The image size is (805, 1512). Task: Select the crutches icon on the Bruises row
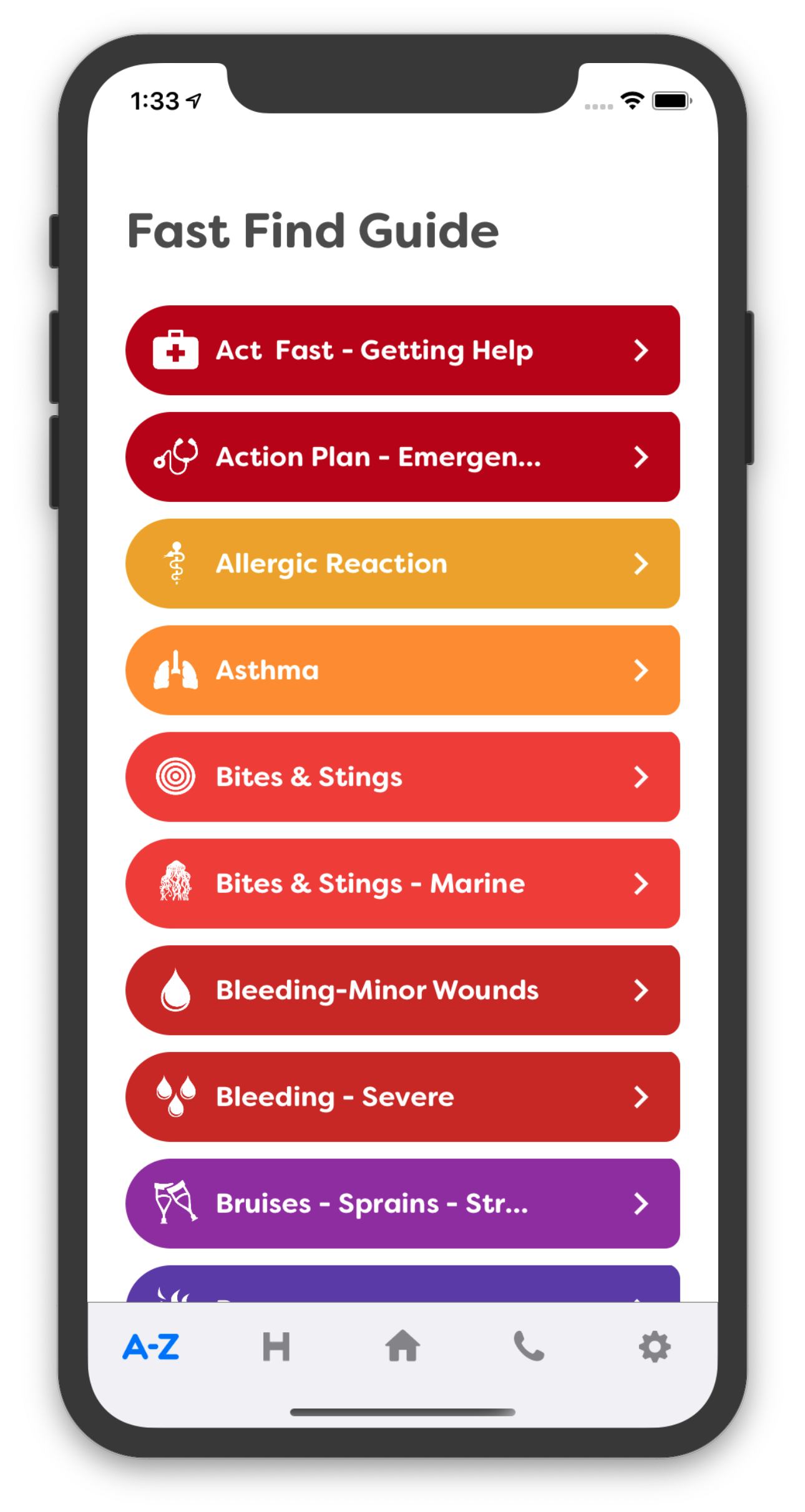(175, 1204)
